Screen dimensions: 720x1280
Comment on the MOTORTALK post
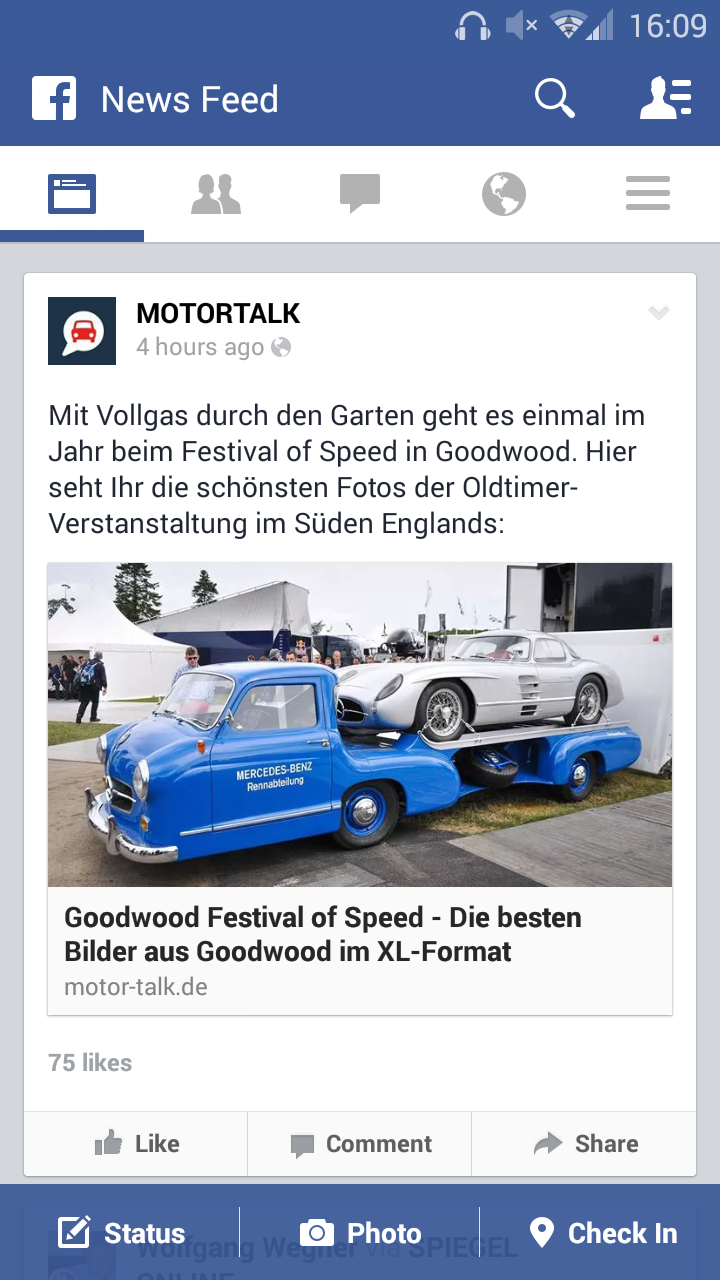(x=360, y=1144)
